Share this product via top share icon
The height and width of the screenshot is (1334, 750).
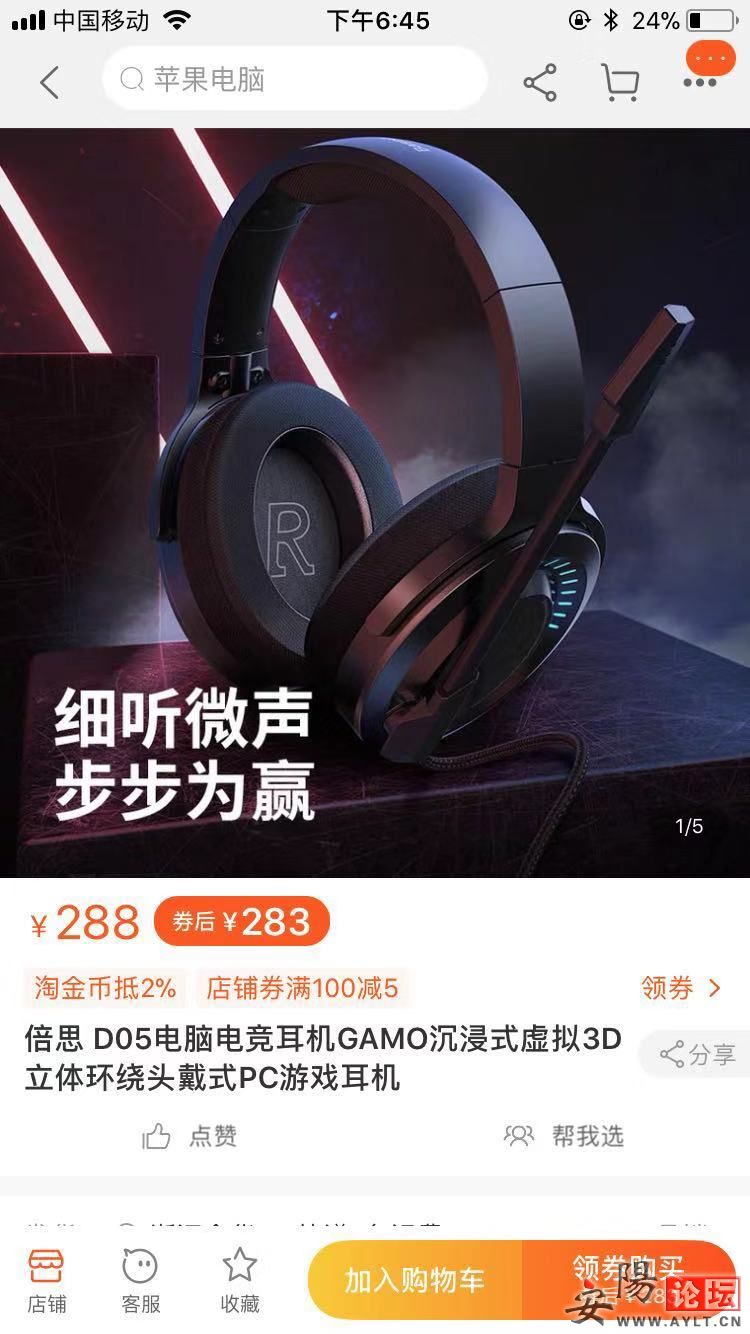pos(540,82)
